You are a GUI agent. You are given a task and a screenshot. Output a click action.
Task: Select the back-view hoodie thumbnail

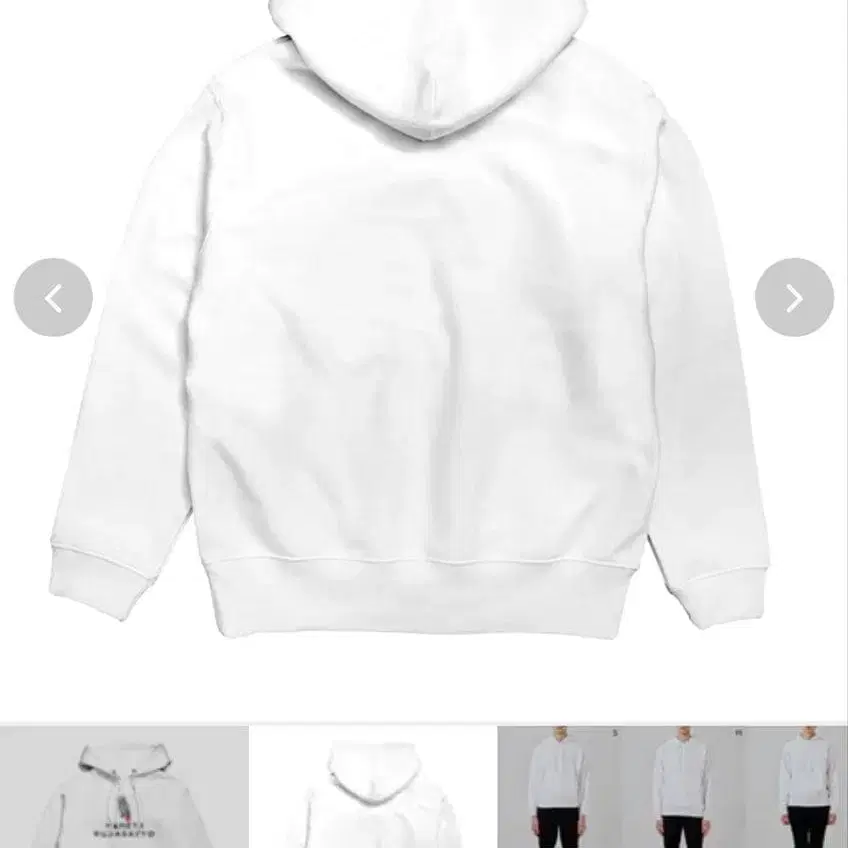coord(372,787)
